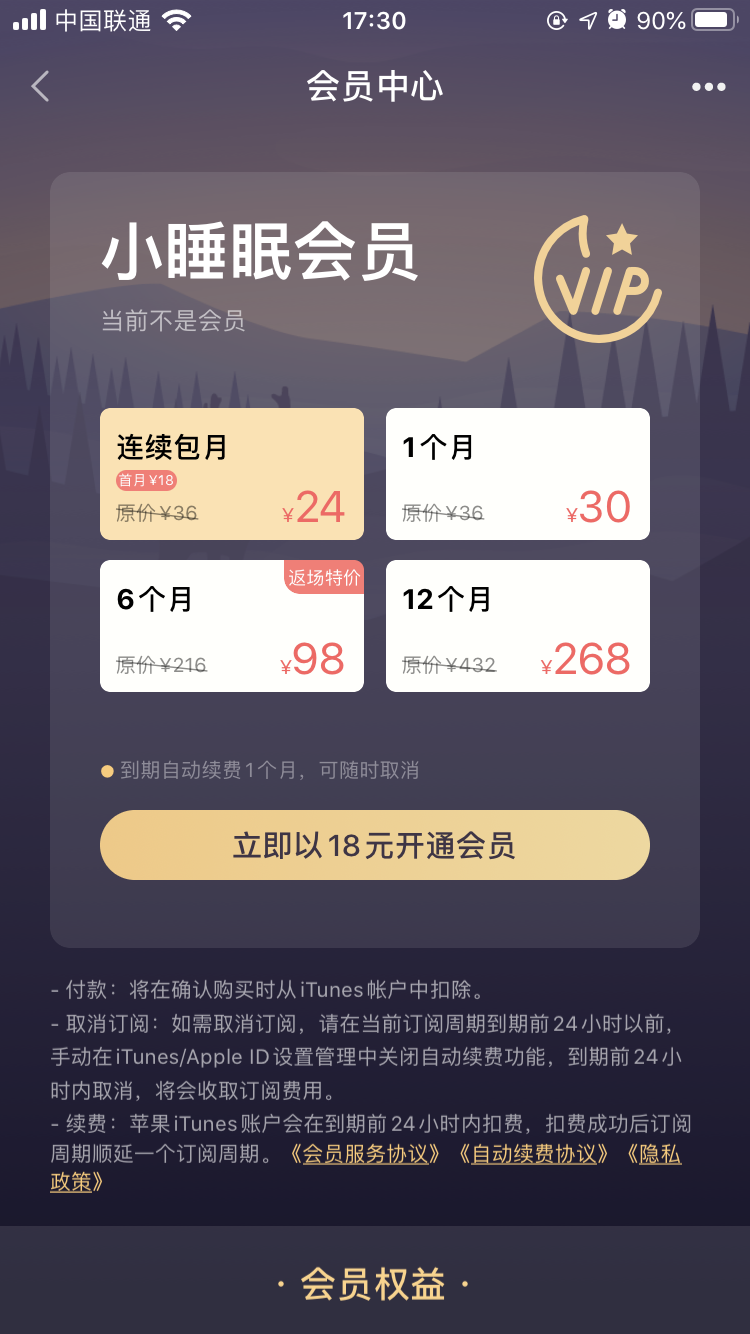Choose the 1个月 ¥30 plan
Viewport: 750px width, 1334px height.
(518, 474)
